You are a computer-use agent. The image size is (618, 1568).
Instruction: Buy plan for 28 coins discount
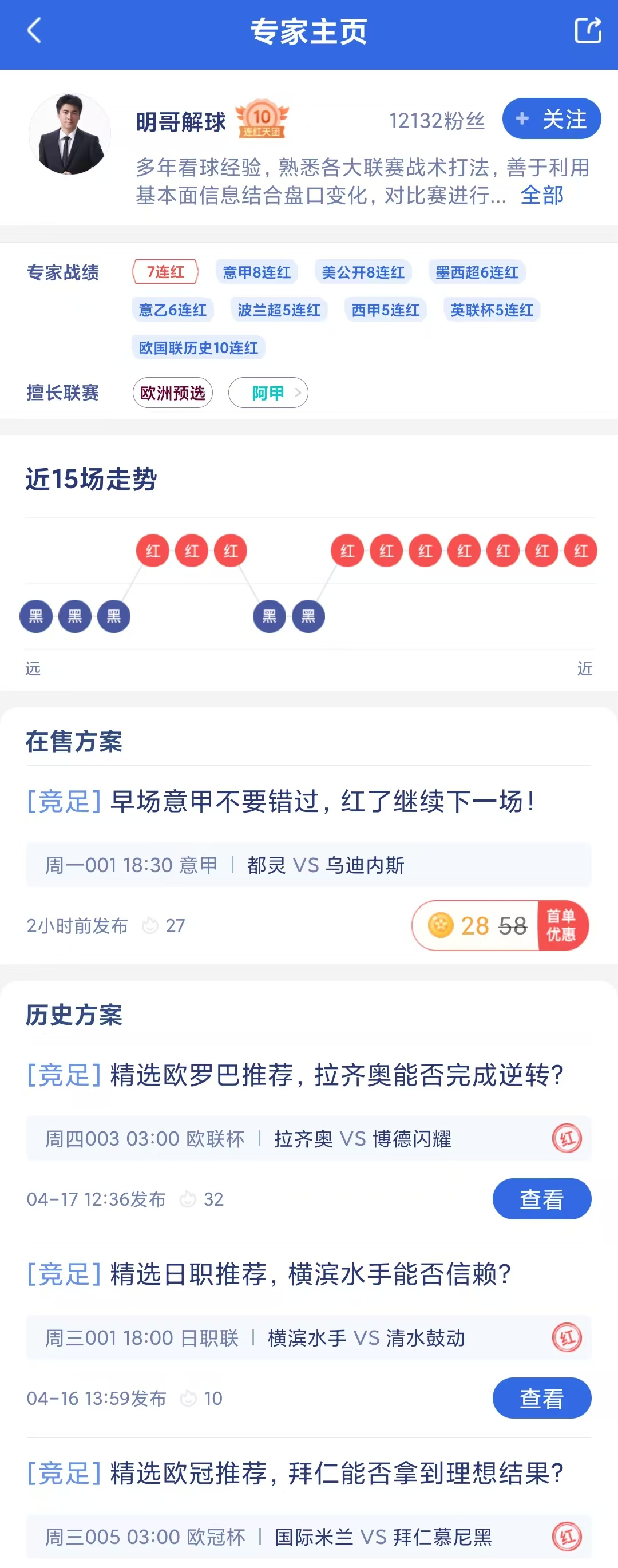[x=500, y=925]
